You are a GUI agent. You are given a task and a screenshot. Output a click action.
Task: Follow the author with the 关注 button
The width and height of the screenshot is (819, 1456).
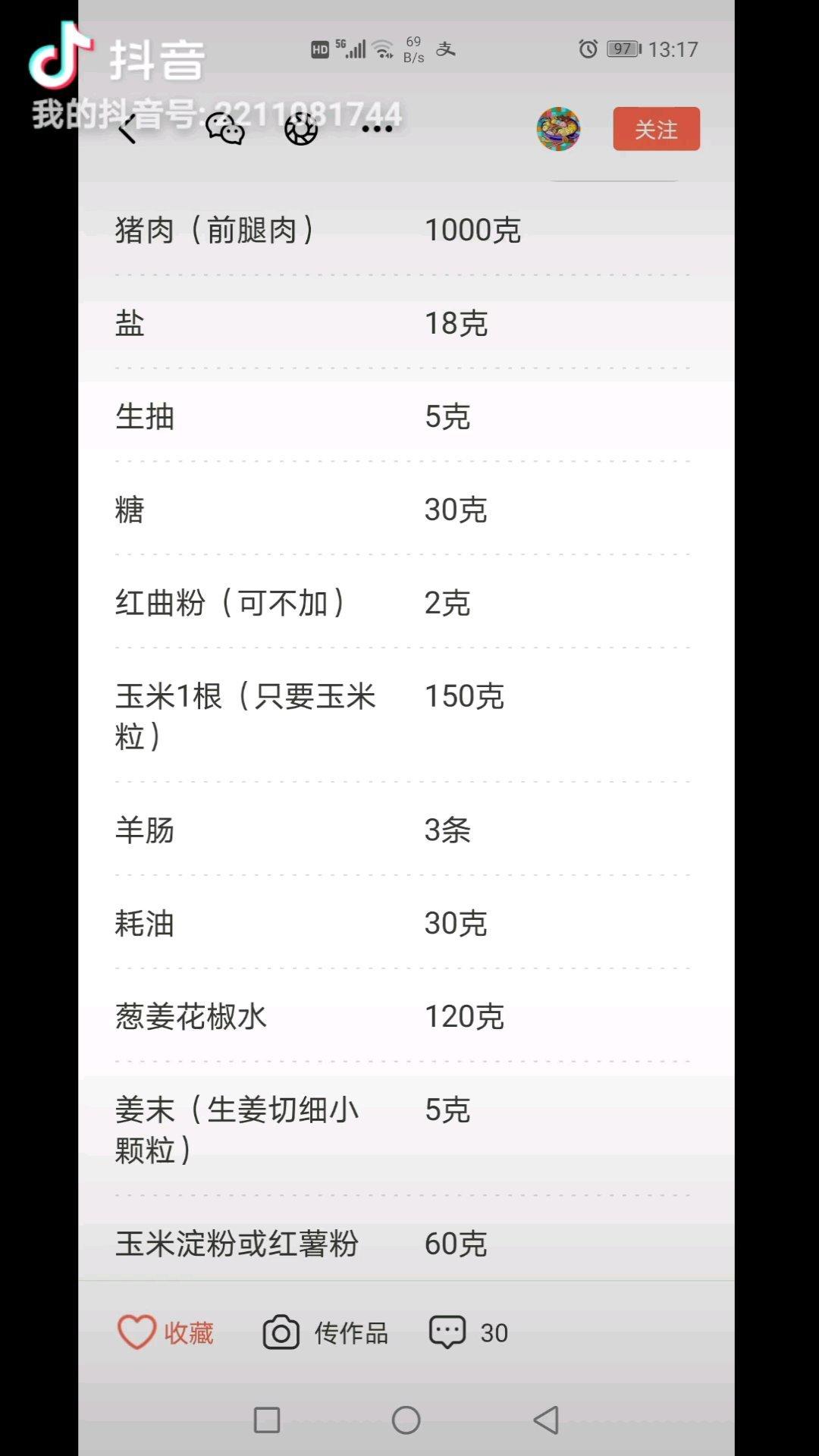pyautogui.click(x=657, y=129)
